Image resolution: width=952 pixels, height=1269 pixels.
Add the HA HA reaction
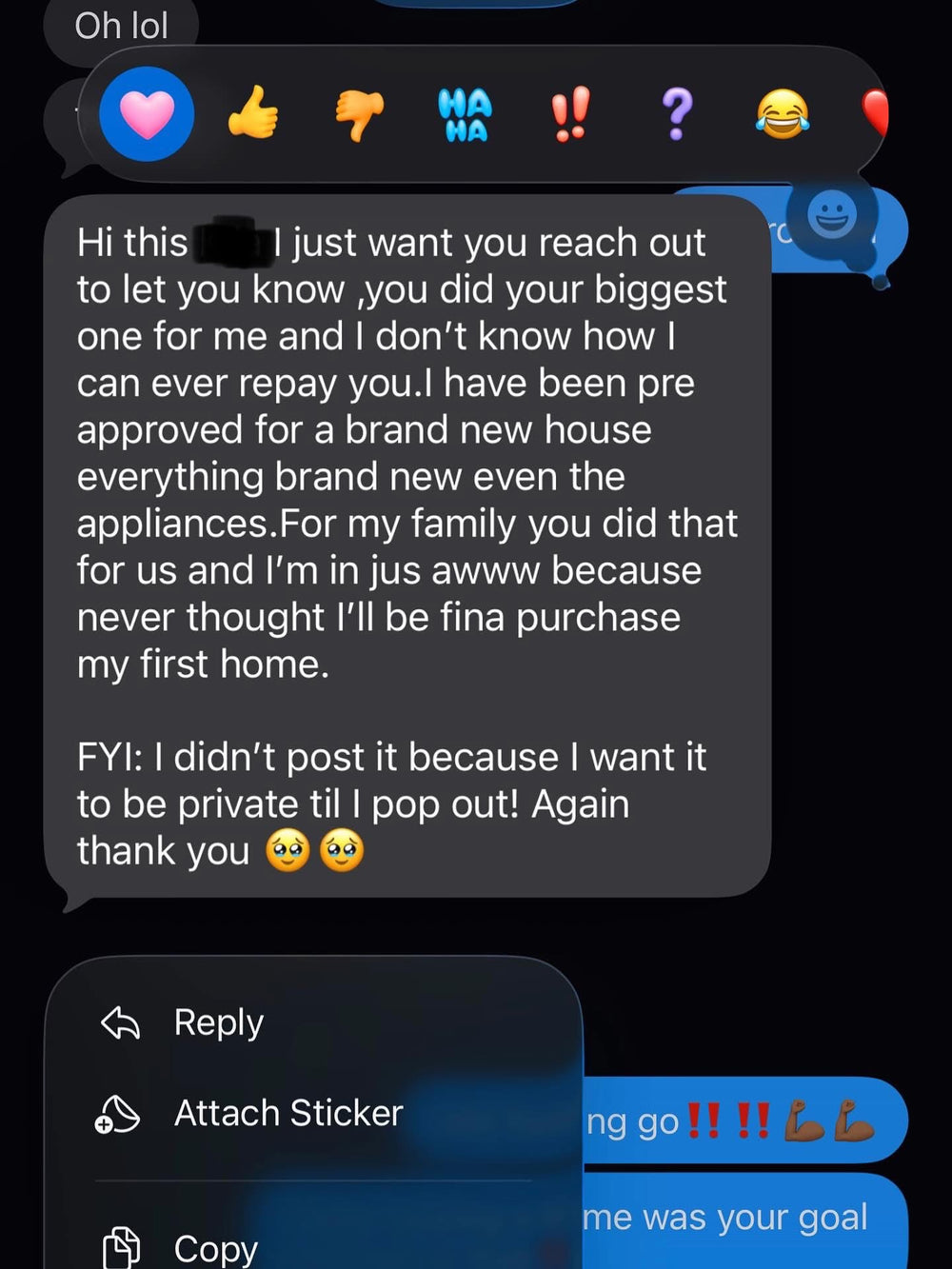click(465, 115)
